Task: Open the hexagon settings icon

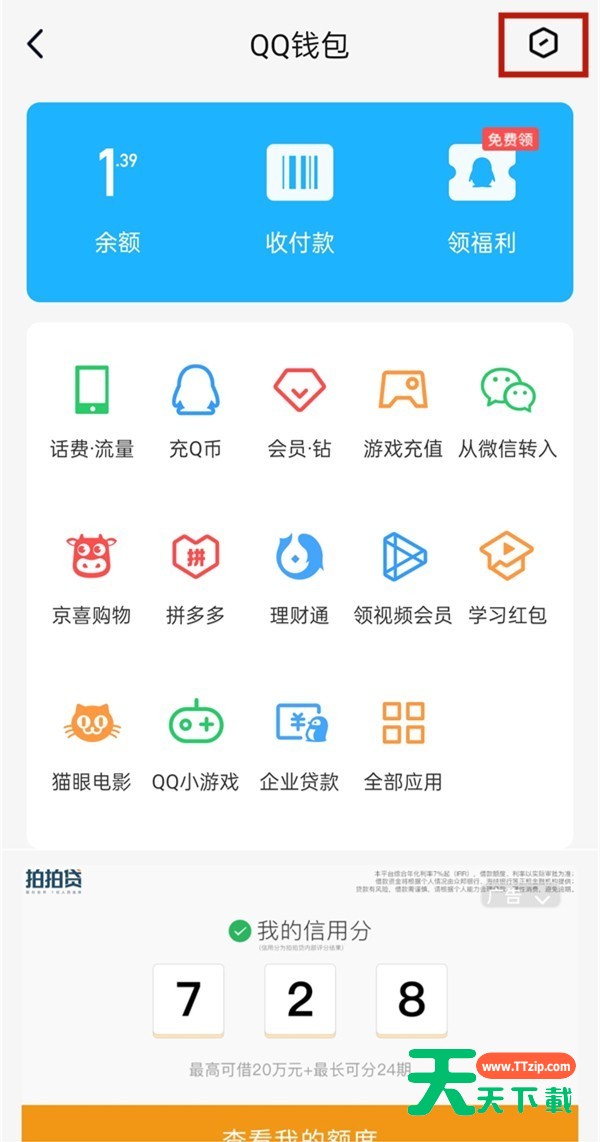Action: click(543, 44)
